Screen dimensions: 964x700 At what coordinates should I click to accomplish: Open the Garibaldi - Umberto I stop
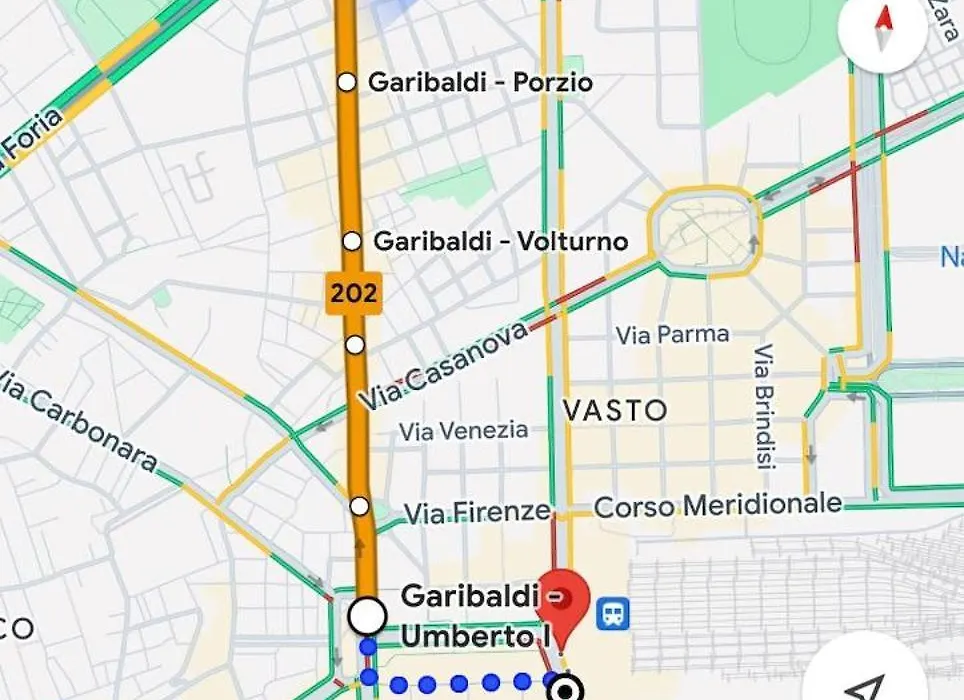(367, 616)
